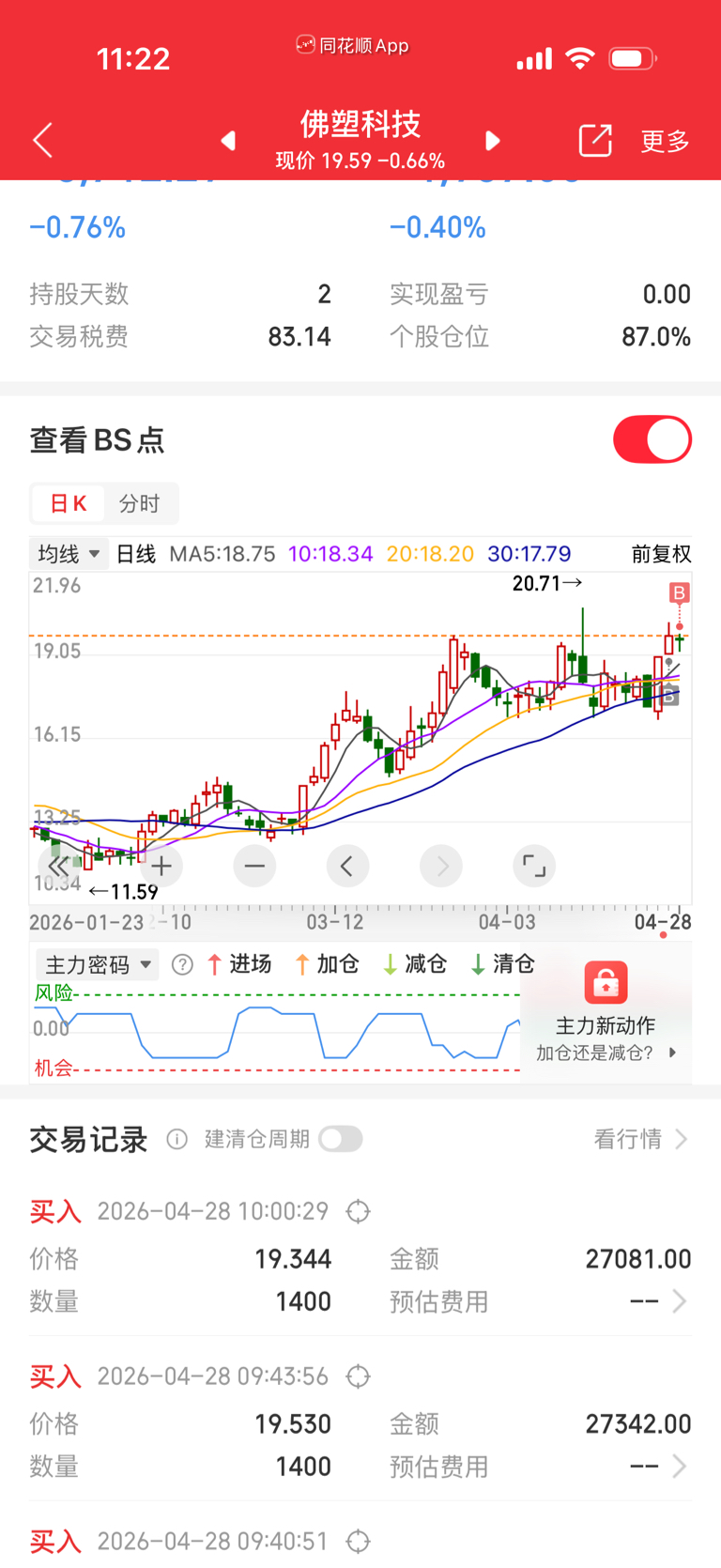This screenshot has width=721, height=1568.
Task: Switch to the previous stock
Action: (228, 141)
